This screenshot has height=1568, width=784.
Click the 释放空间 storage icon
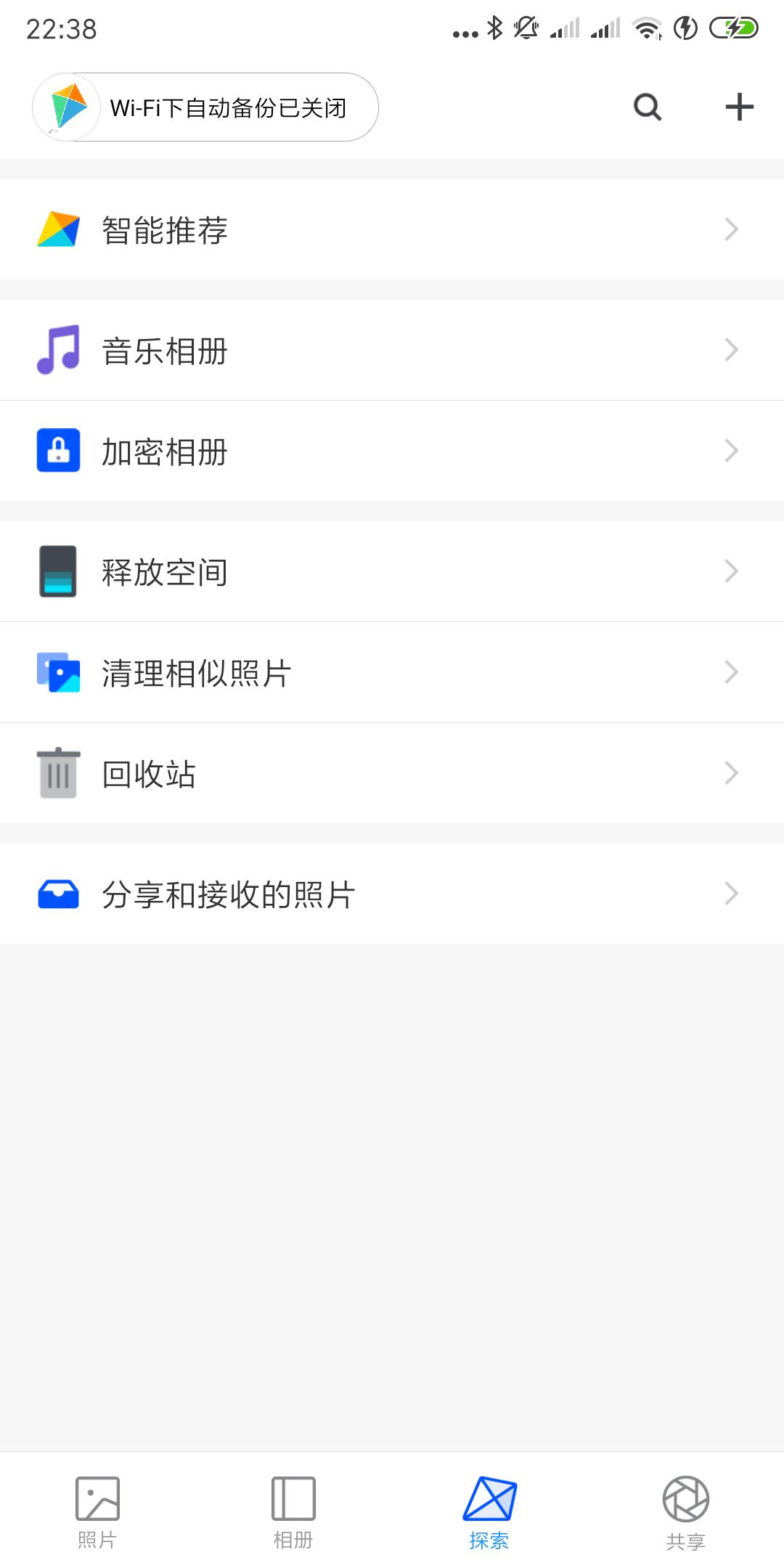pos(57,571)
